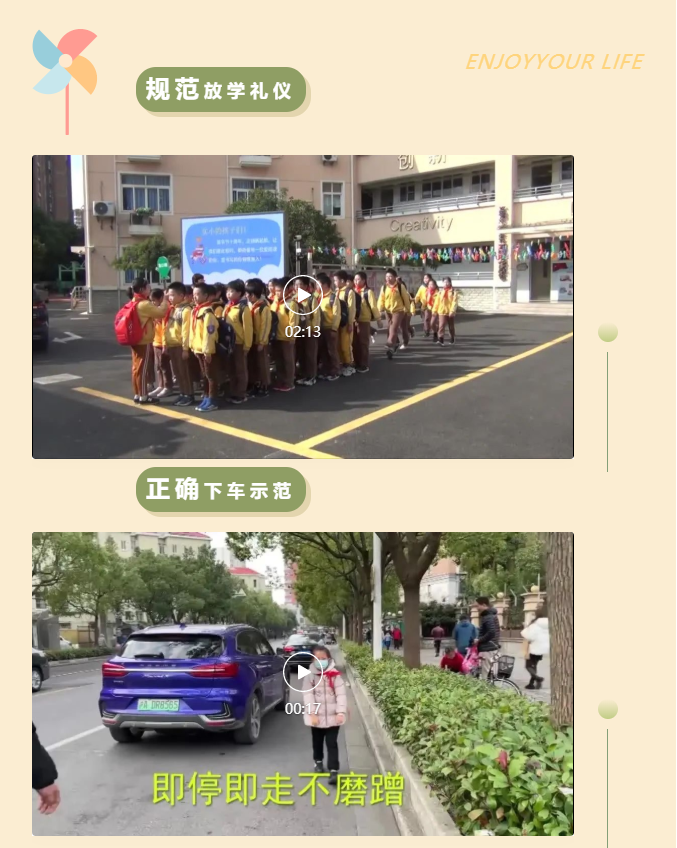Play the 02:13 school dismissal video
This screenshot has height=848, width=677.
[302, 295]
